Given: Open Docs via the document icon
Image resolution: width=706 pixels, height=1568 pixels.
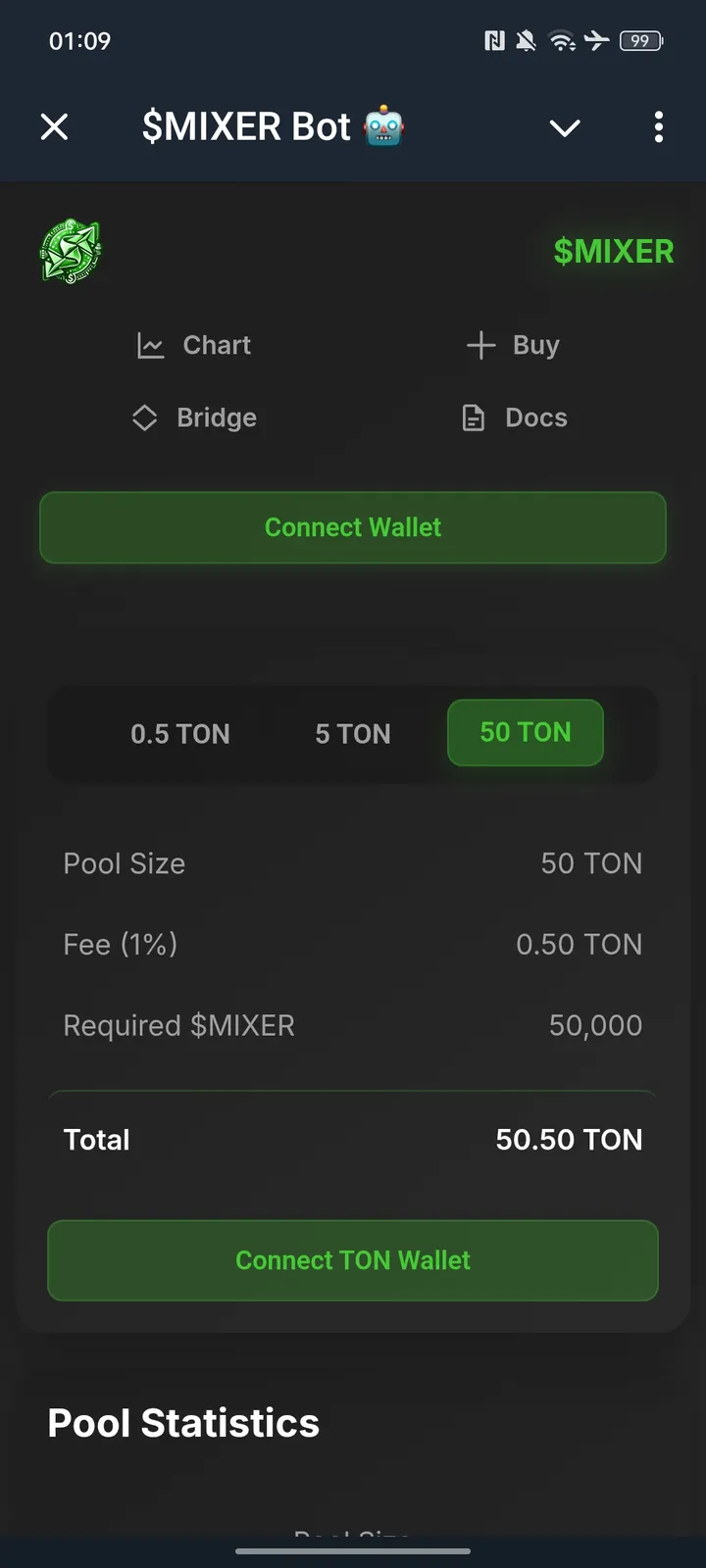Looking at the screenshot, I should click(x=474, y=417).
